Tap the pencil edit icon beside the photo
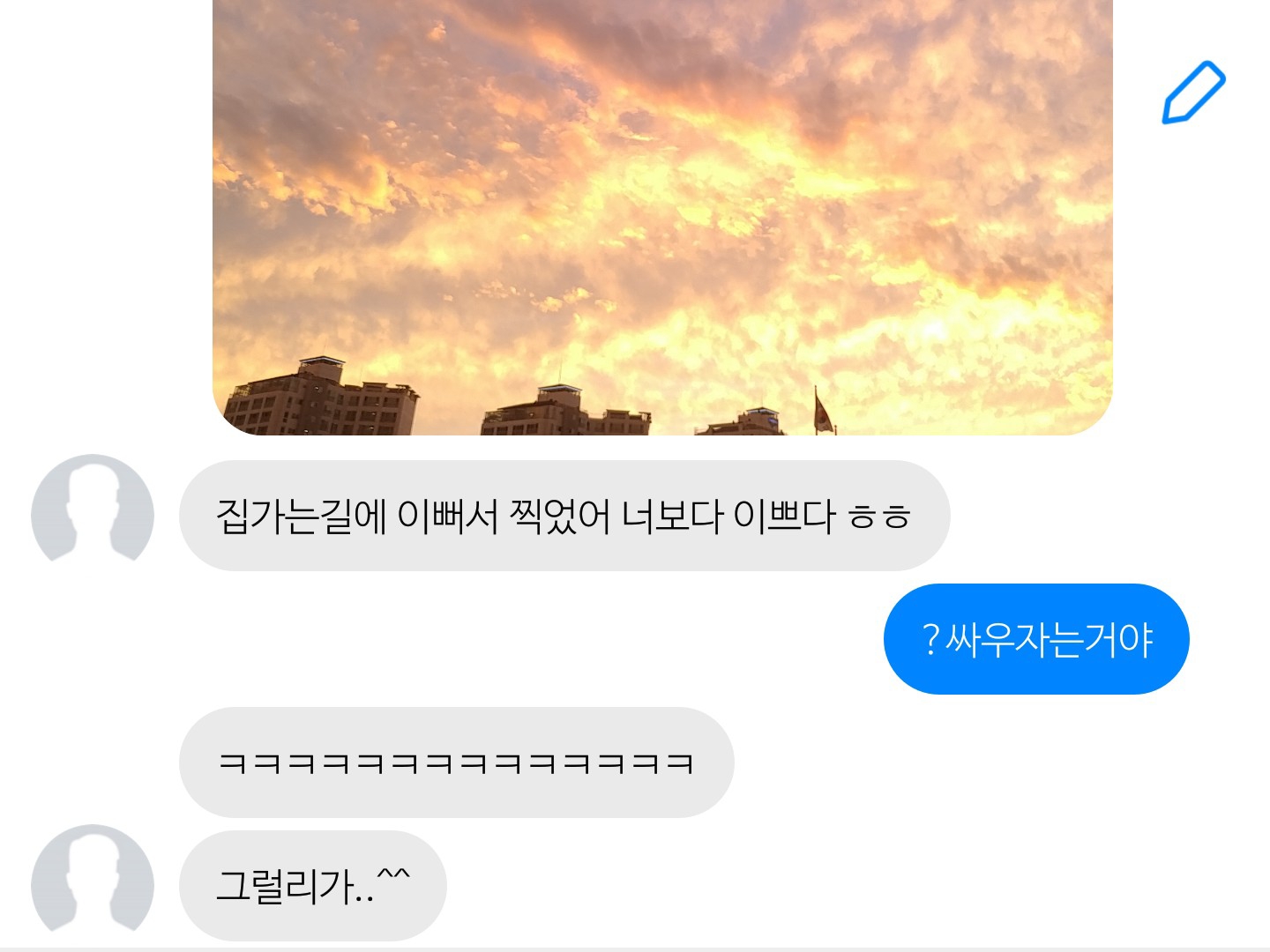This screenshot has width=1270, height=952. click(1193, 93)
